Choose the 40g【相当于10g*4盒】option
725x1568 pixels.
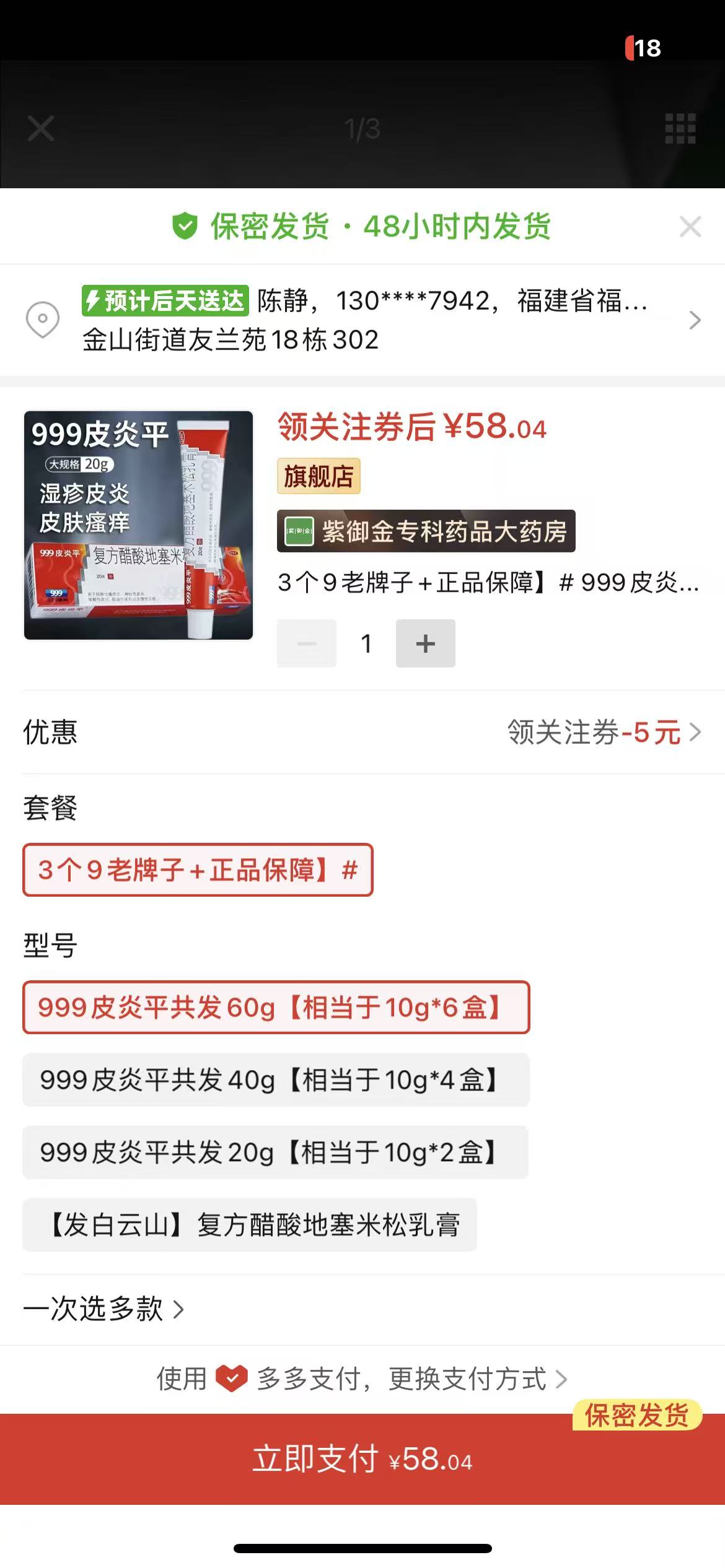click(x=276, y=1080)
